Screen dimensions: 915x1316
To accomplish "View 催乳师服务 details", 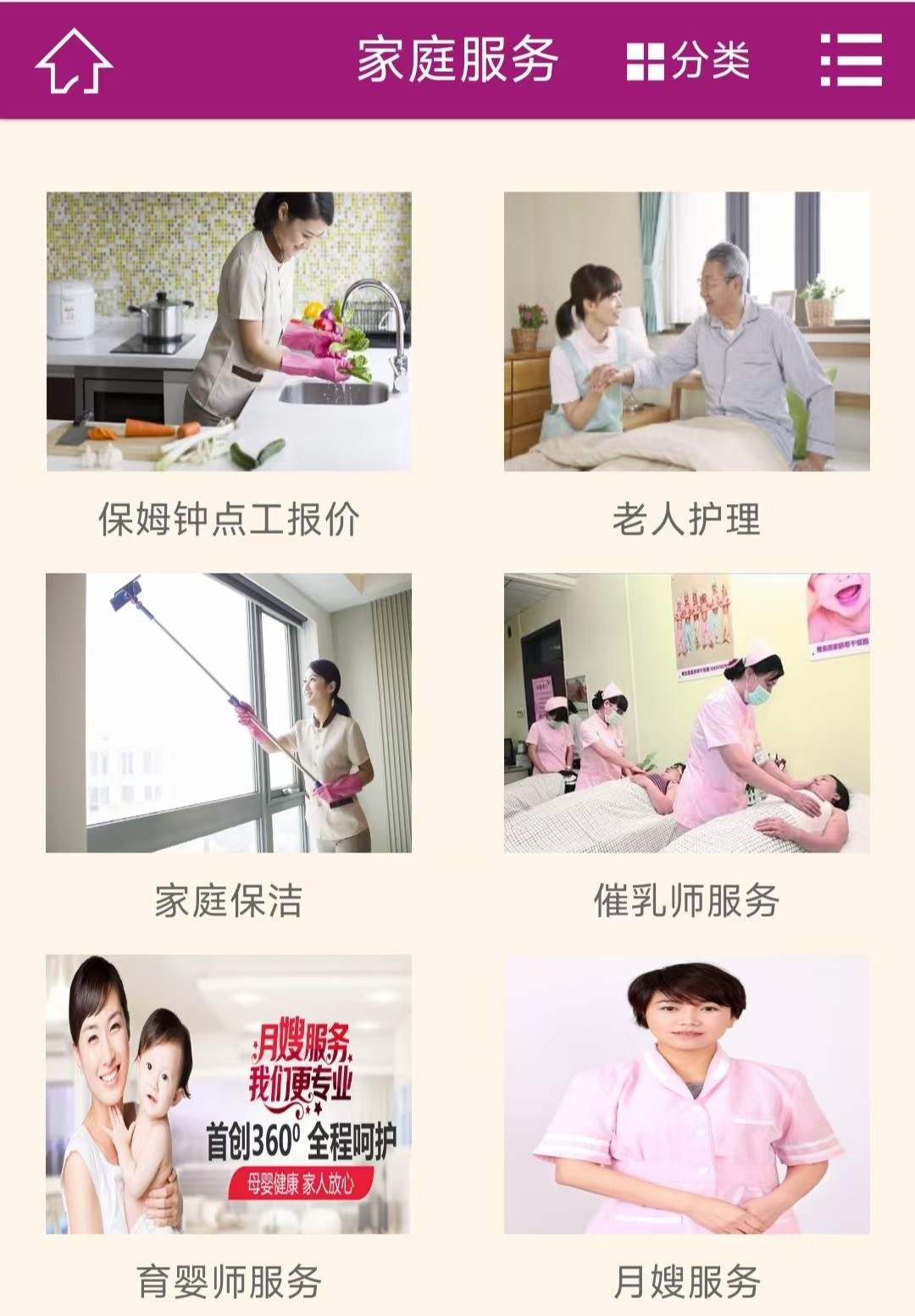I will (x=686, y=713).
